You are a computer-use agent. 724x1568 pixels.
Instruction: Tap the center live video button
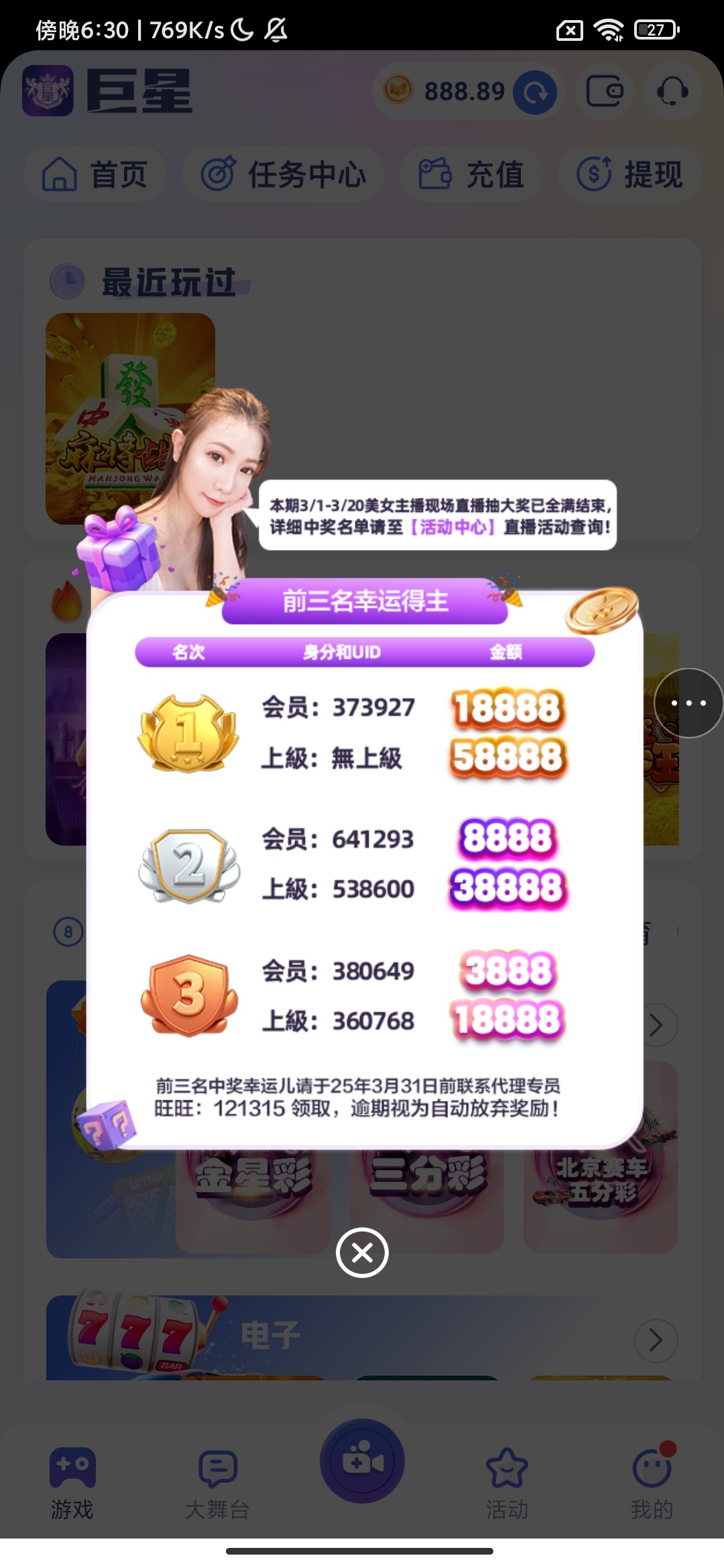click(362, 1461)
